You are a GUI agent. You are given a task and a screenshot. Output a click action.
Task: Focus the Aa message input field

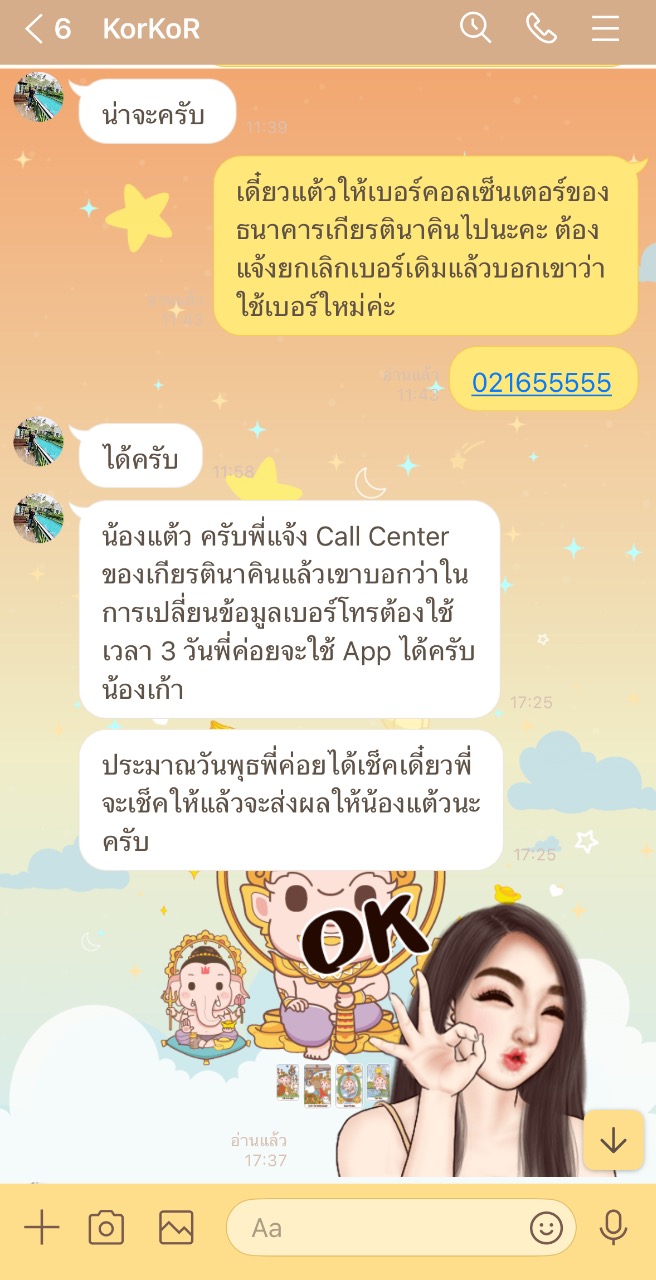pos(380,1227)
